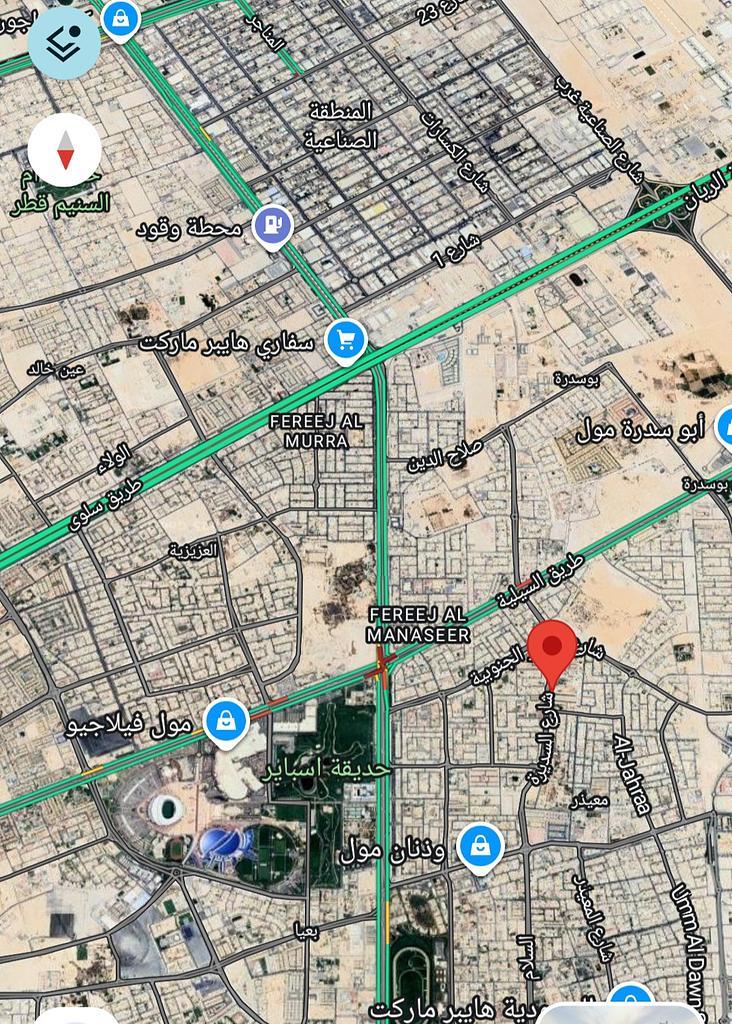Open the مول فيلاجيو shopping marker
The height and width of the screenshot is (1024, 732).
click(x=226, y=720)
